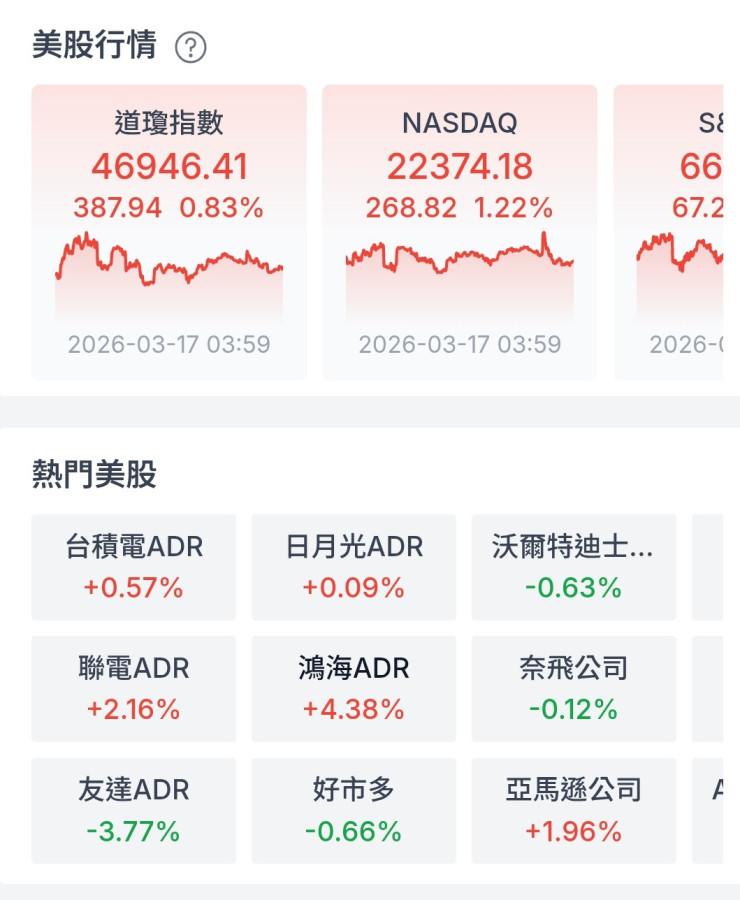The image size is (740, 900).
Task: View 友達ADR stock details
Action: point(134,811)
